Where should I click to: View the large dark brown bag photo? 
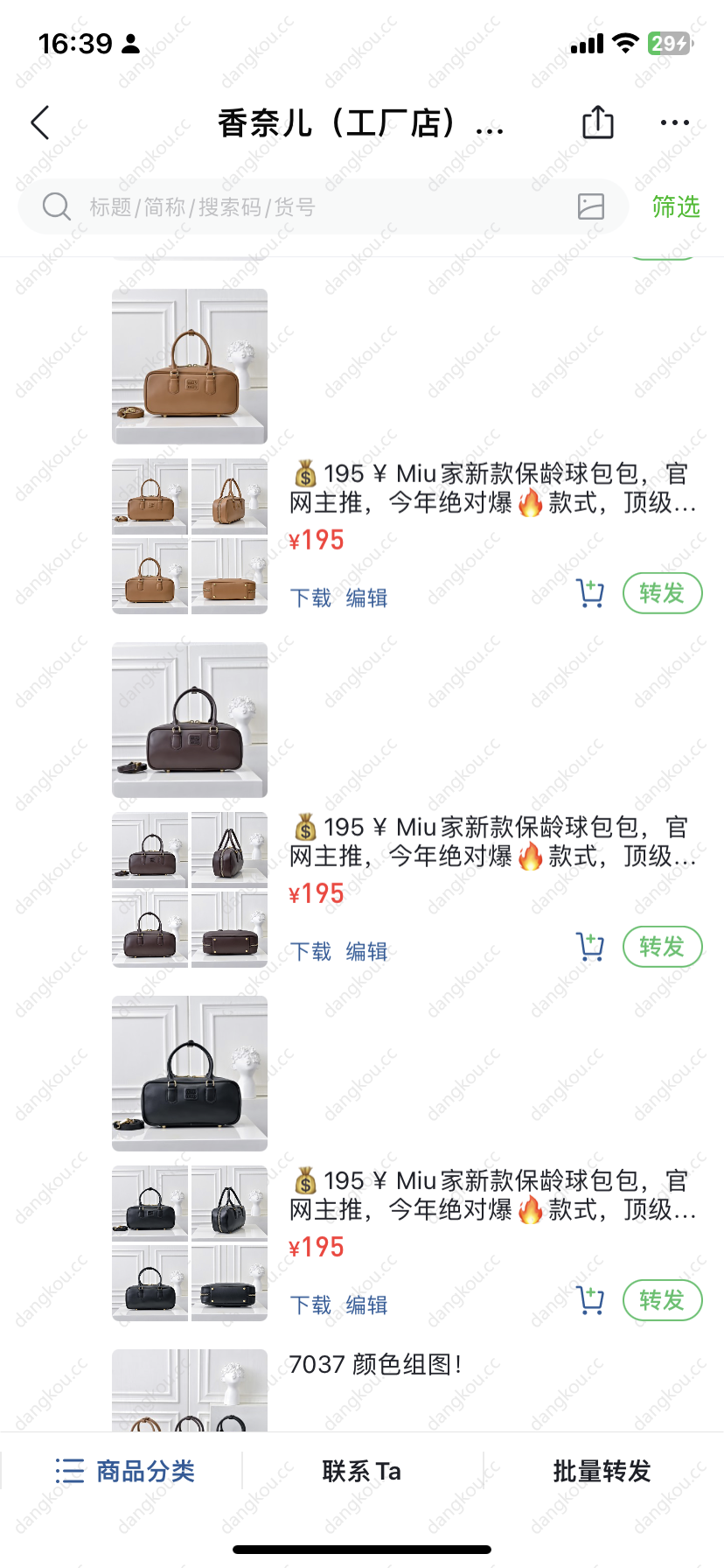190,720
